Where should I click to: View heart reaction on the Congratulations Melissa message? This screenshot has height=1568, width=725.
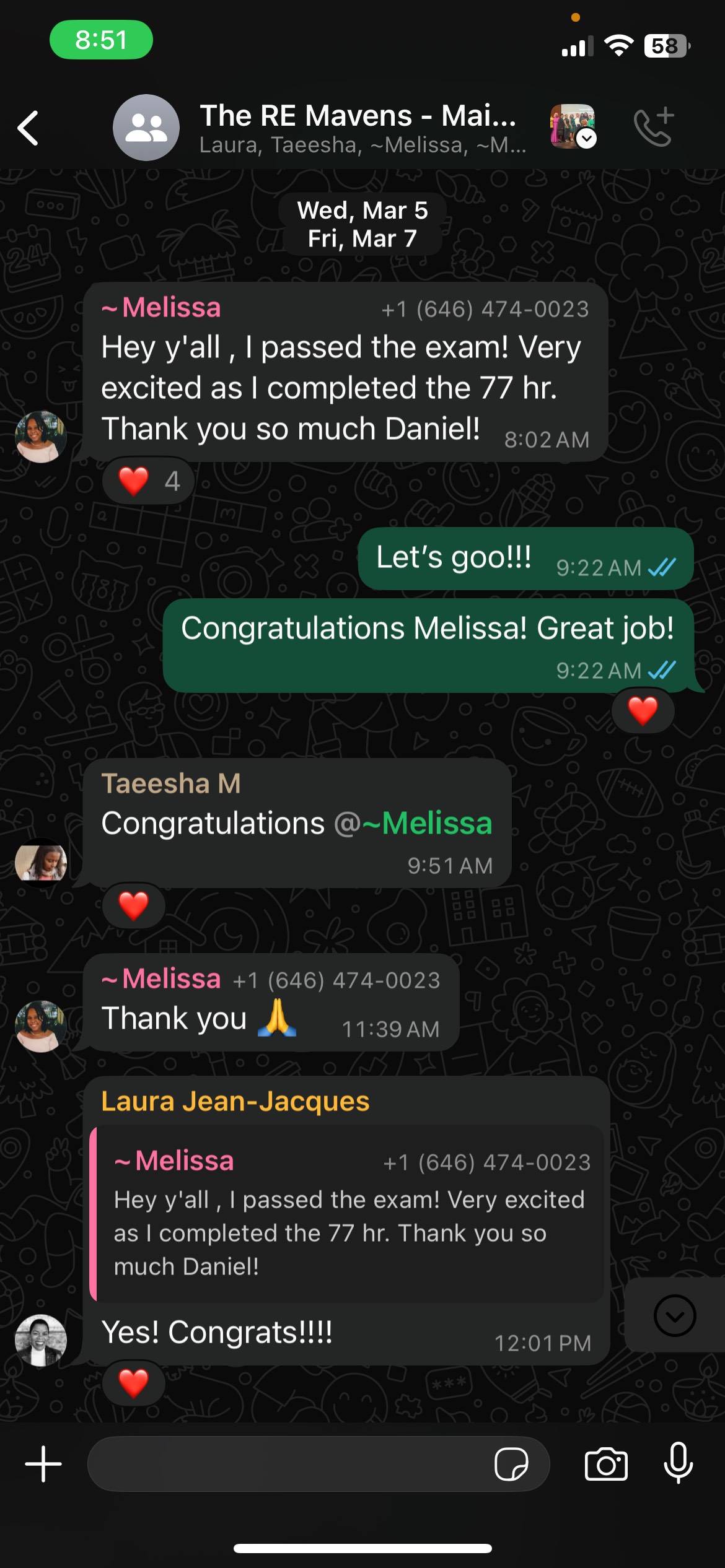pyautogui.click(x=643, y=710)
